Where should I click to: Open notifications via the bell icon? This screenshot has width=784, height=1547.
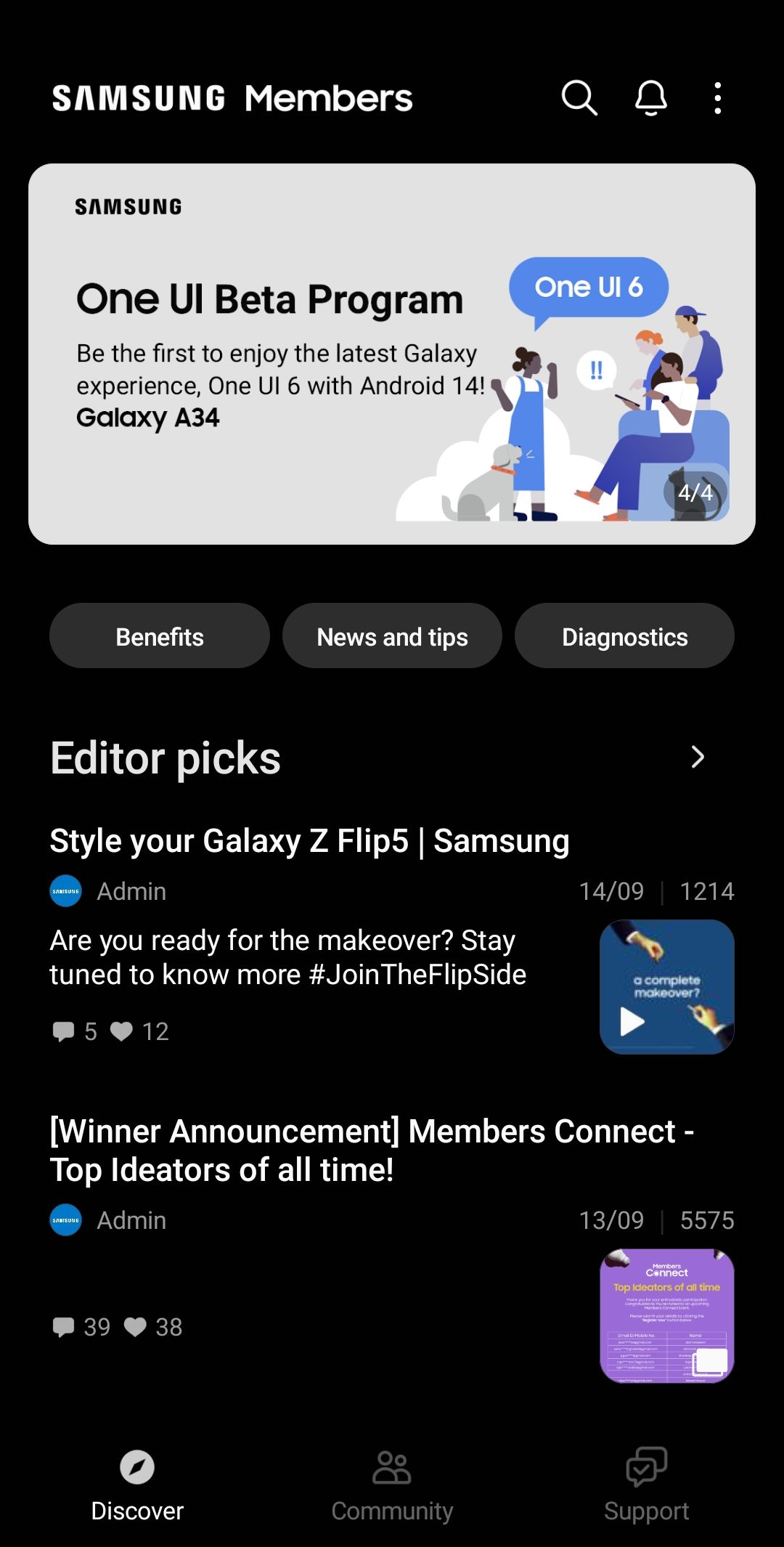coord(650,98)
